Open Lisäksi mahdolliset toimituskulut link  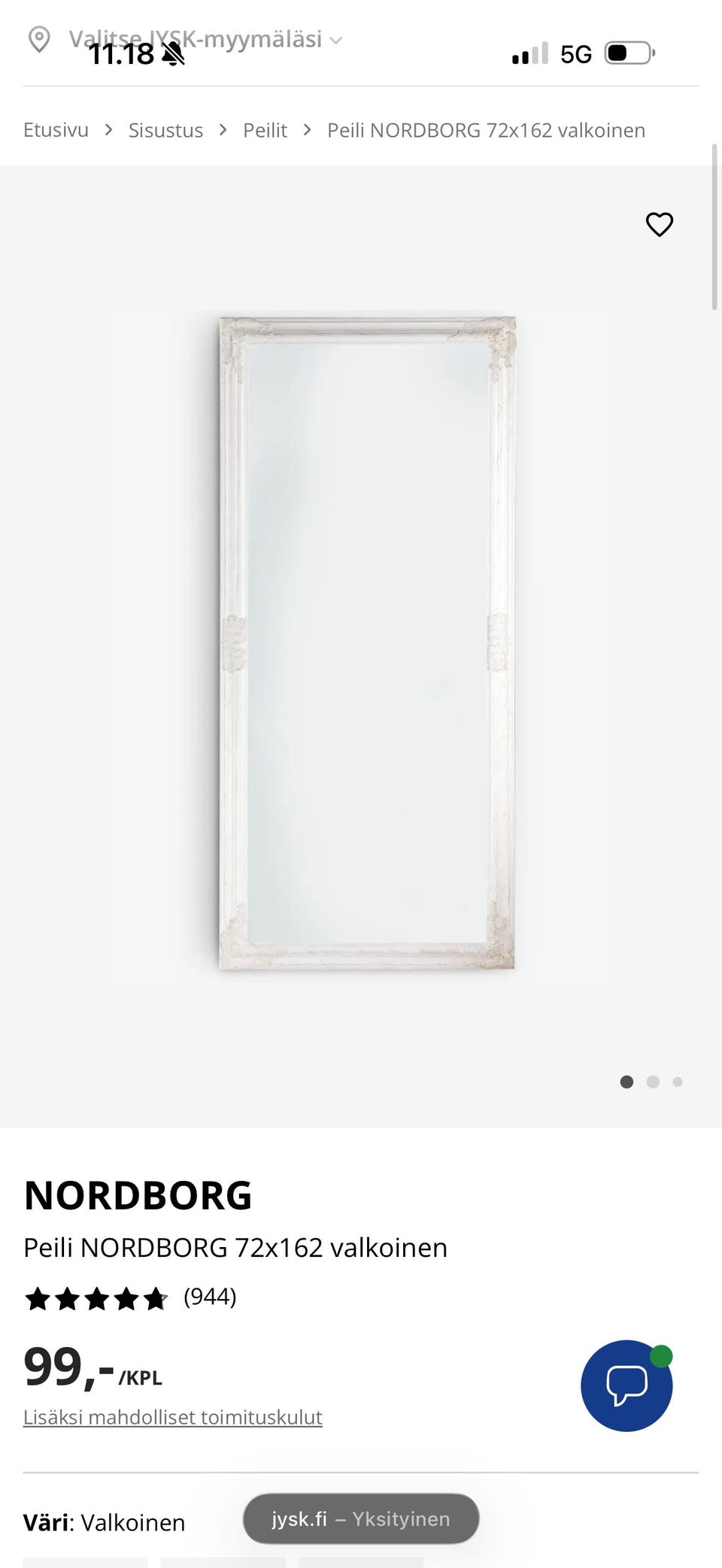[x=173, y=1417]
